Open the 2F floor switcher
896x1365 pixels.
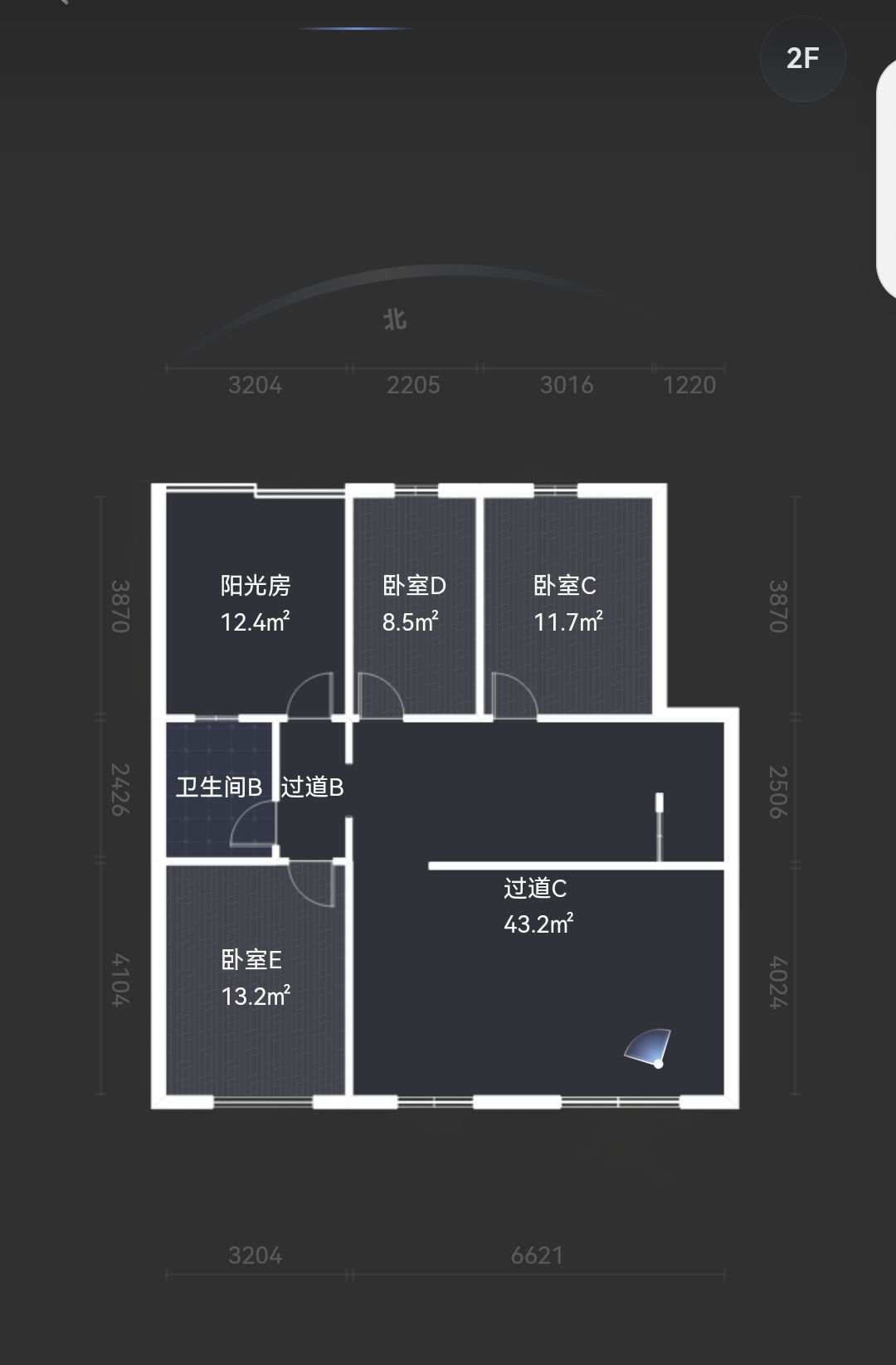tap(802, 59)
